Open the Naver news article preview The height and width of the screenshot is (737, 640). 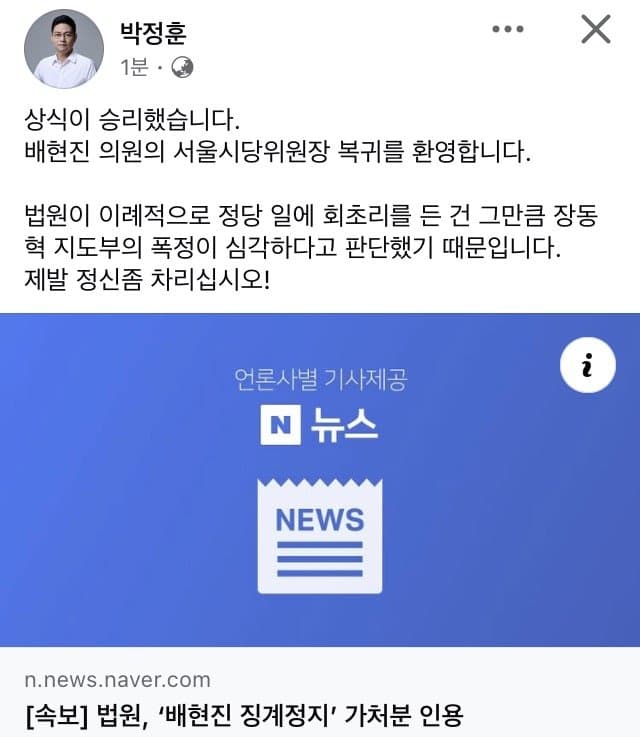(320, 480)
